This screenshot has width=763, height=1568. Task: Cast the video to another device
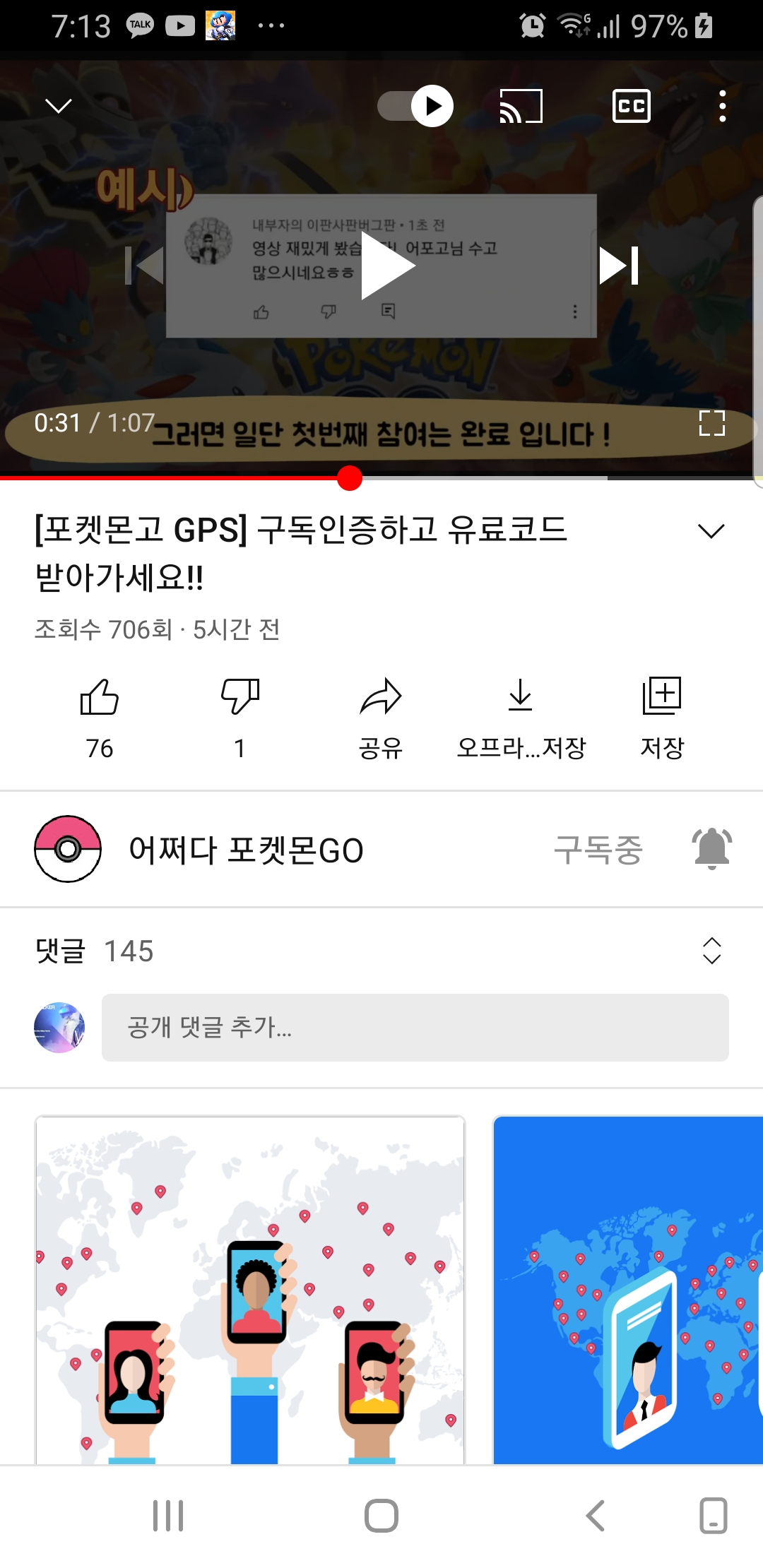[521, 106]
